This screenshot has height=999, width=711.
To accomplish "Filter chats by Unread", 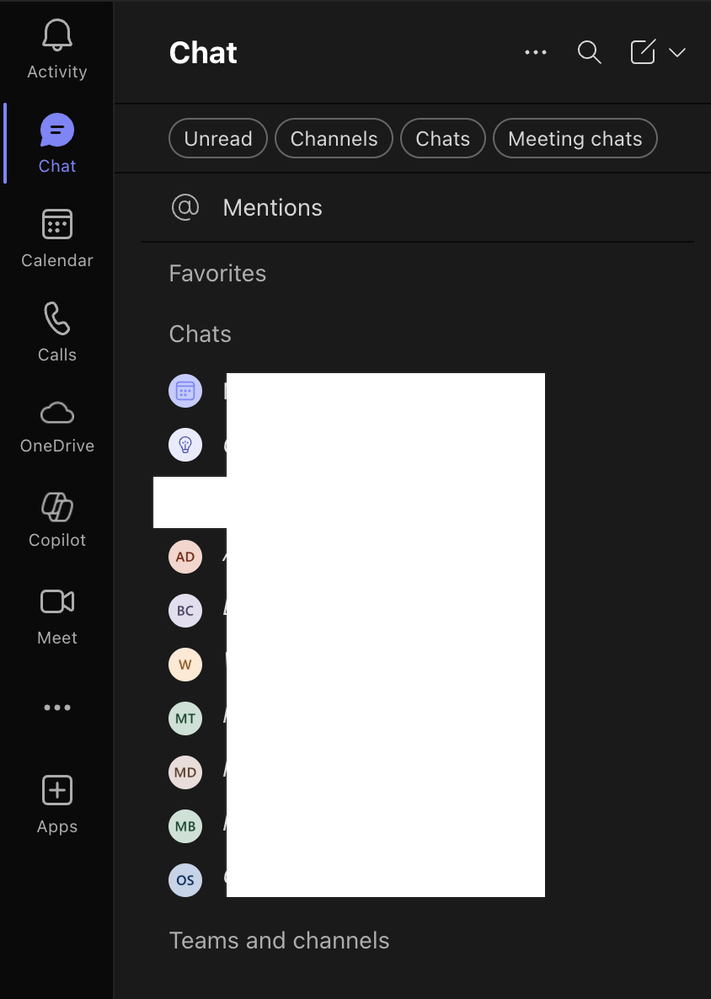I will [x=218, y=139].
